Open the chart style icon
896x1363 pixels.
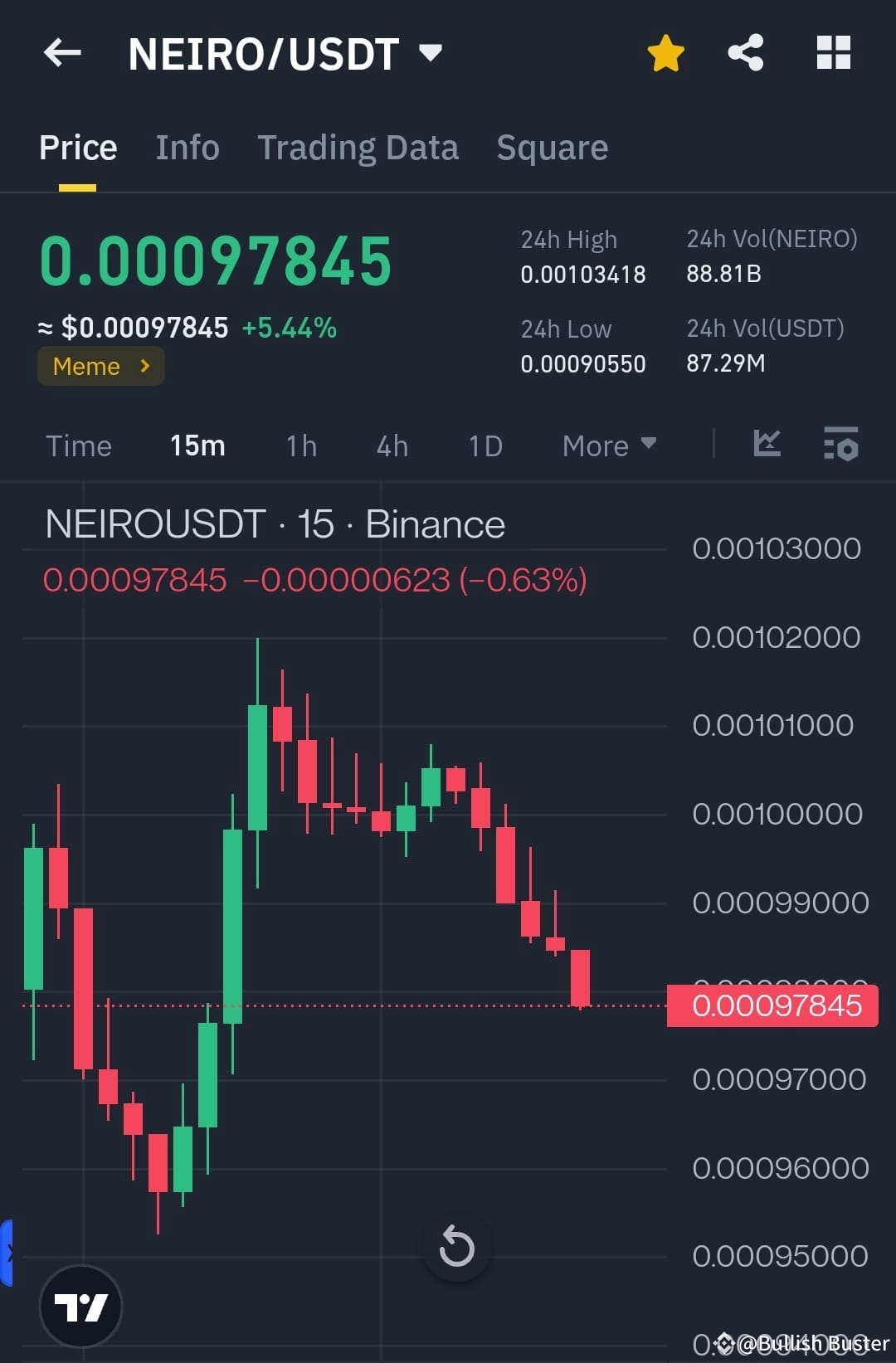767,445
